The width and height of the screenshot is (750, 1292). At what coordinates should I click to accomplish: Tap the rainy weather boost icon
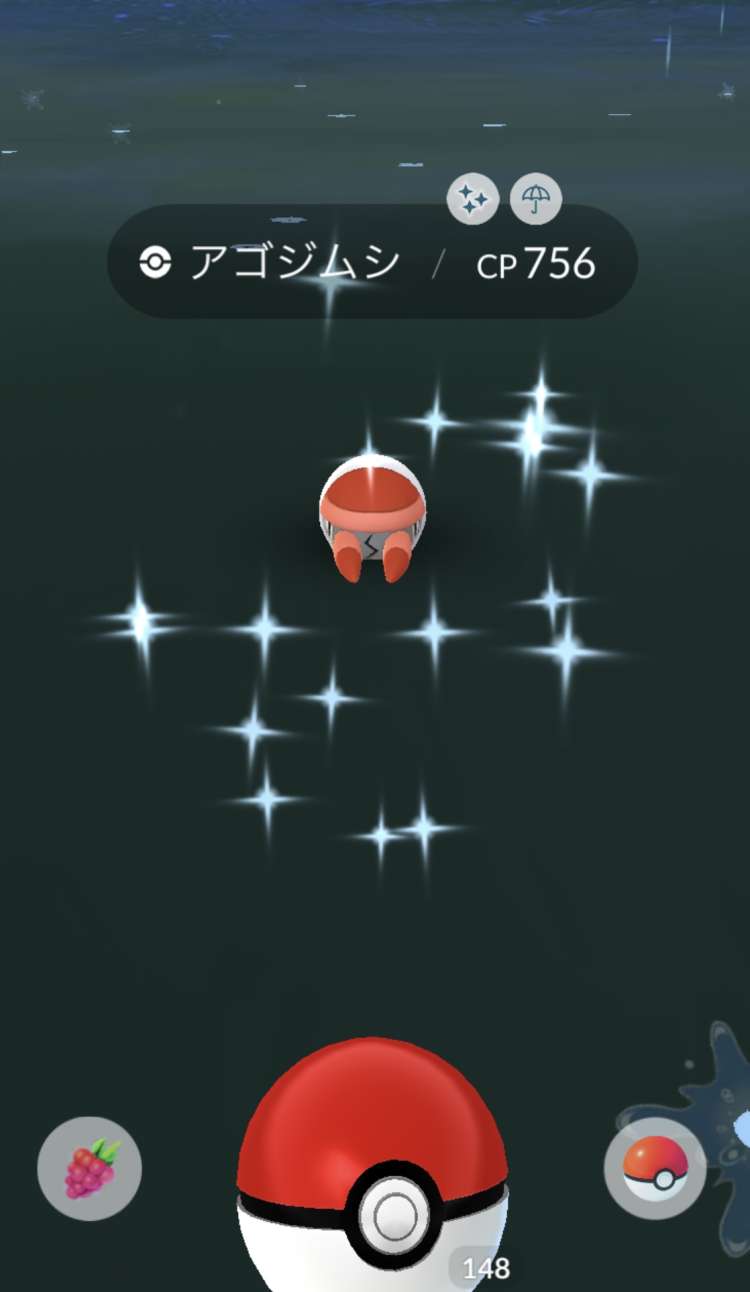tap(536, 199)
